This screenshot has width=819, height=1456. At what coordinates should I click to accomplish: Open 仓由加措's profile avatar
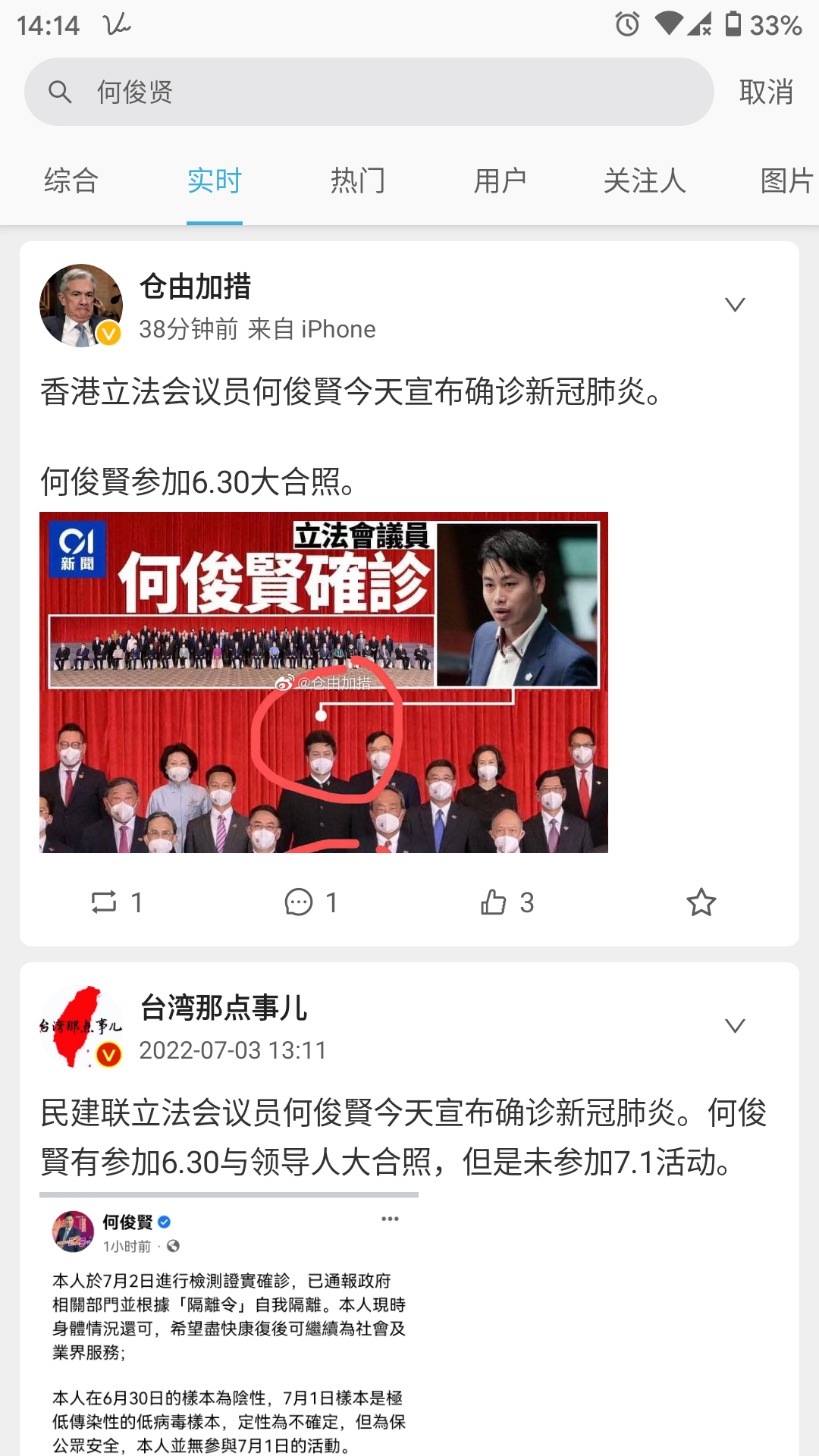pyautogui.click(x=81, y=306)
